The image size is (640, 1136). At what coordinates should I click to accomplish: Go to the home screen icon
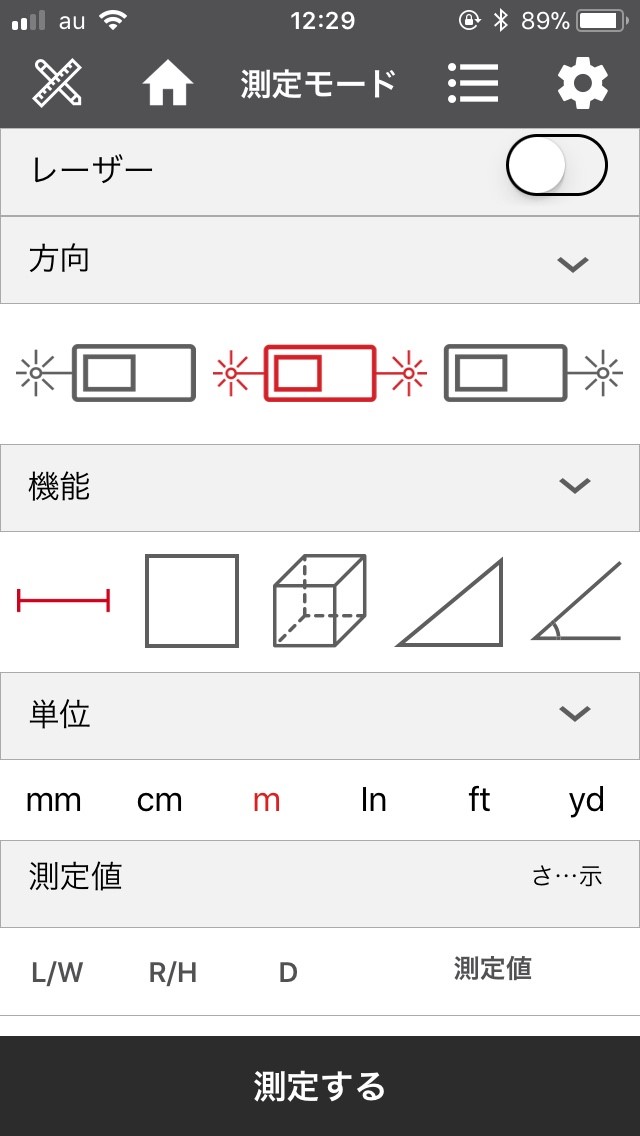pos(167,83)
